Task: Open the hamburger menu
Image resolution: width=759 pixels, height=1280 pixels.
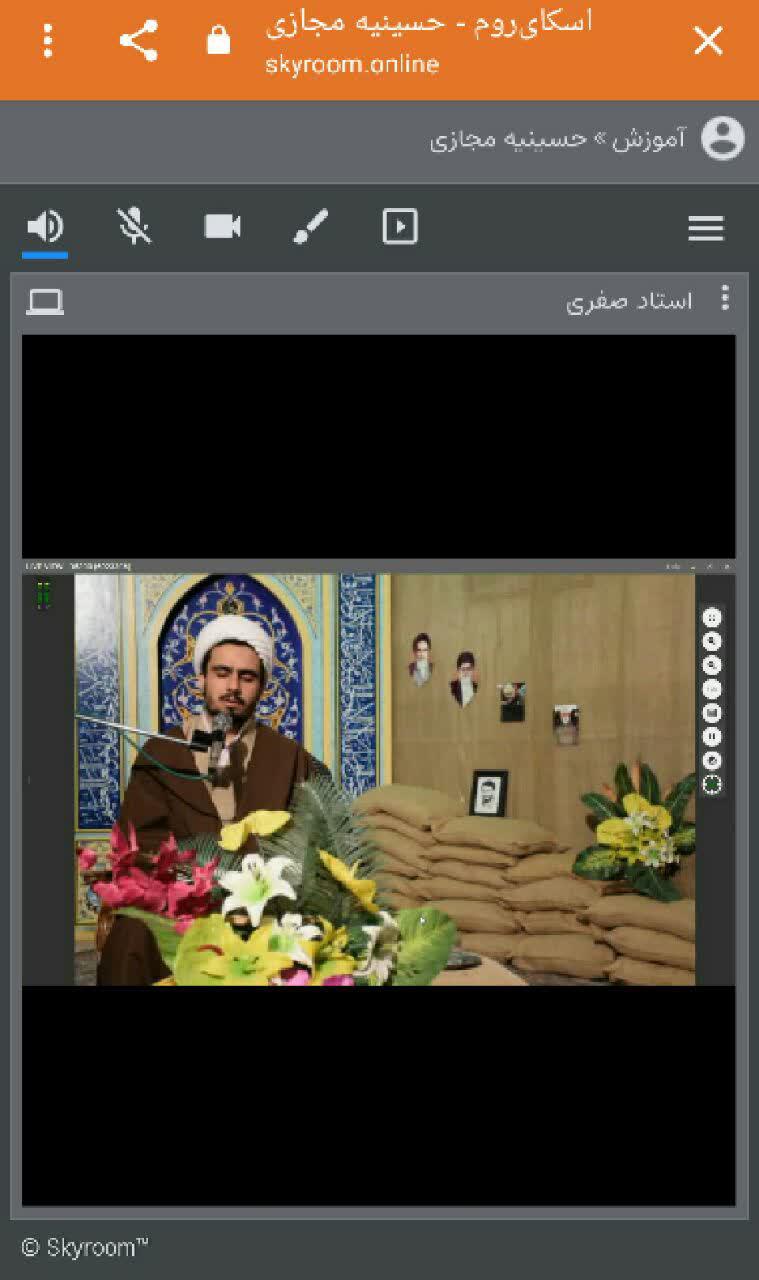Action: coord(706,229)
